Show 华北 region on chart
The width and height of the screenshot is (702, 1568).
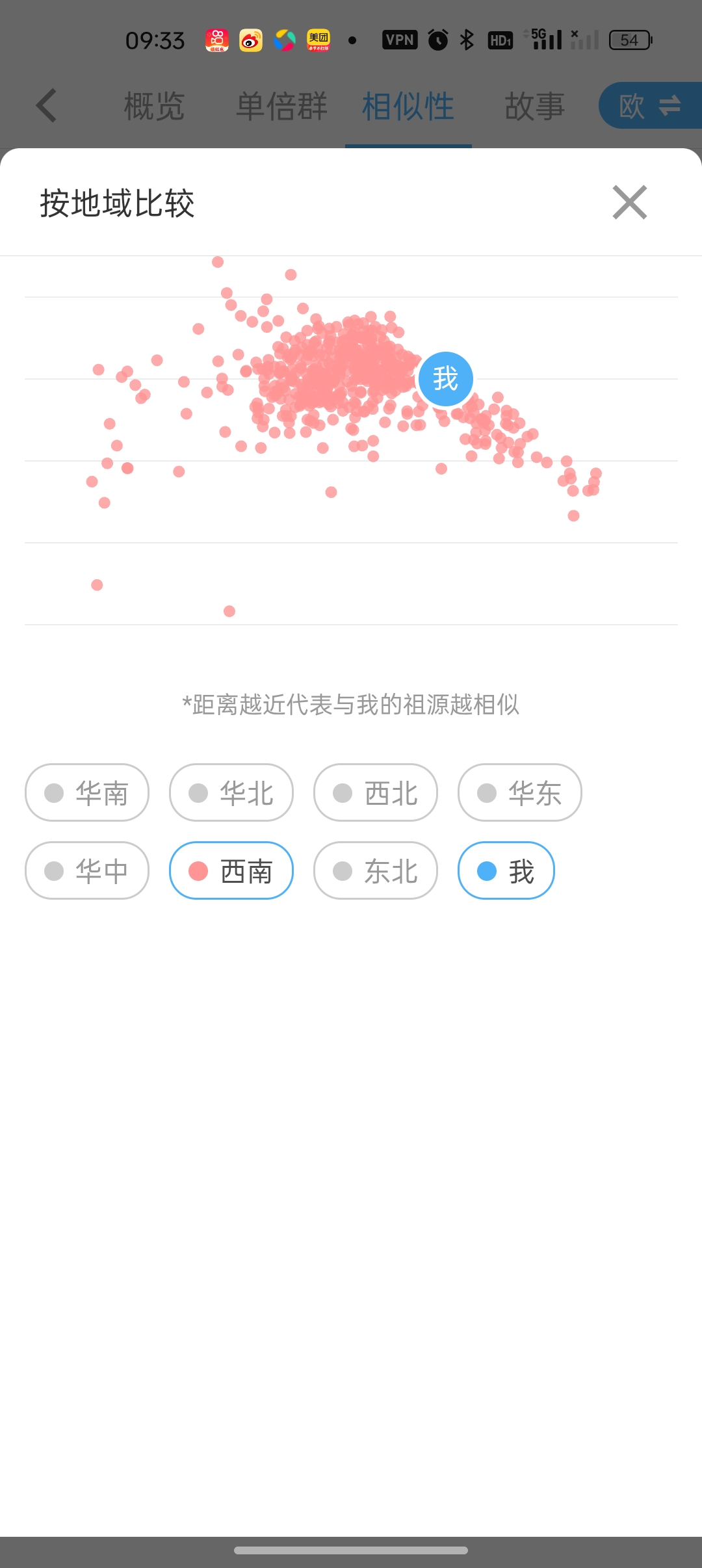click(231, 792)
